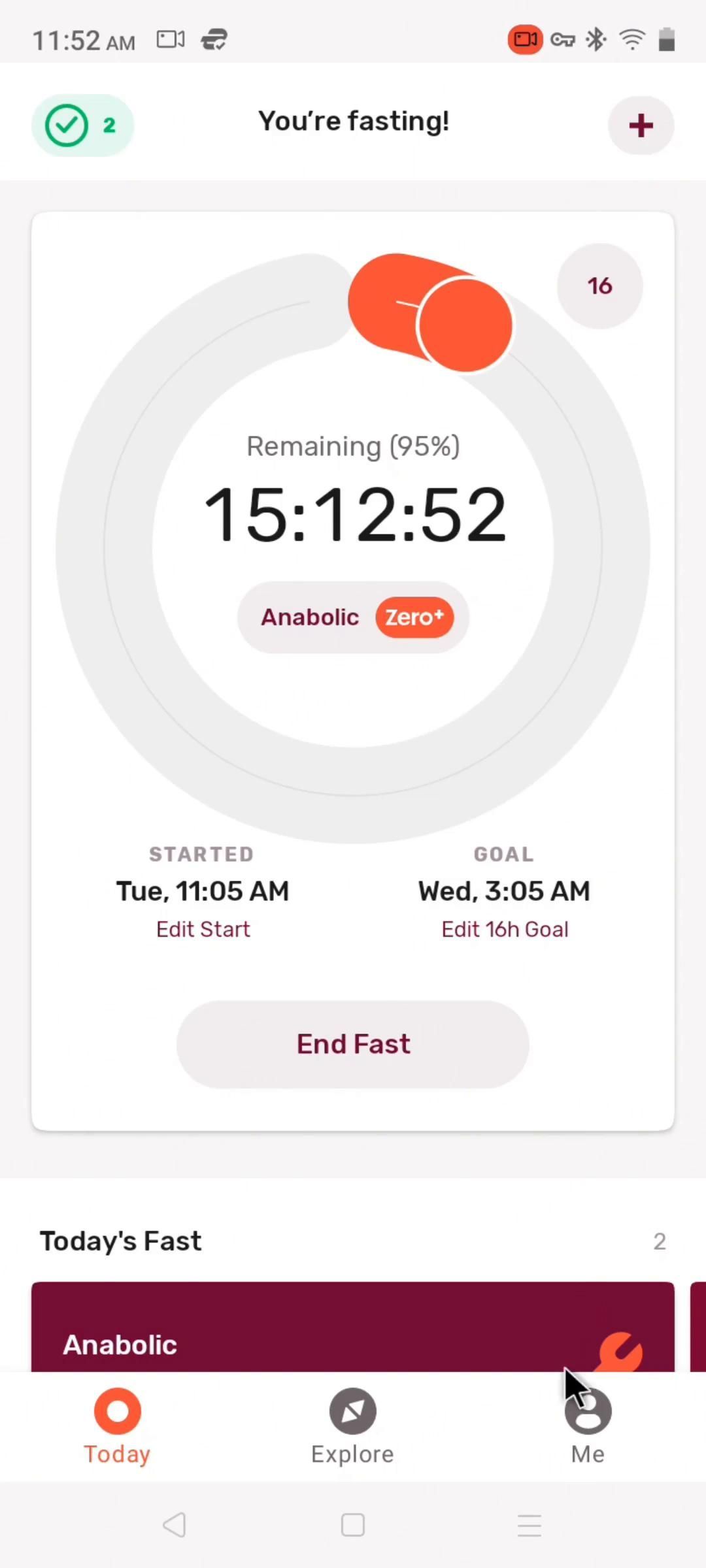Select Edit Start link
706x1568 pixels.
(203, 929)
